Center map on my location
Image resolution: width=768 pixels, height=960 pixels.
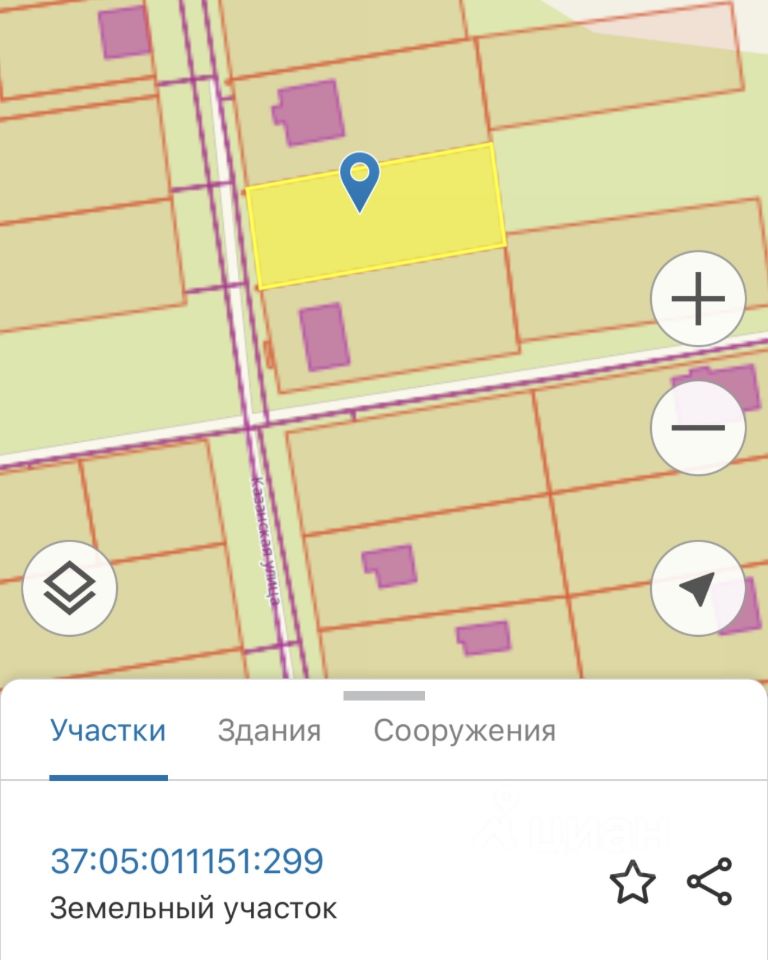(x=698, y=589)
